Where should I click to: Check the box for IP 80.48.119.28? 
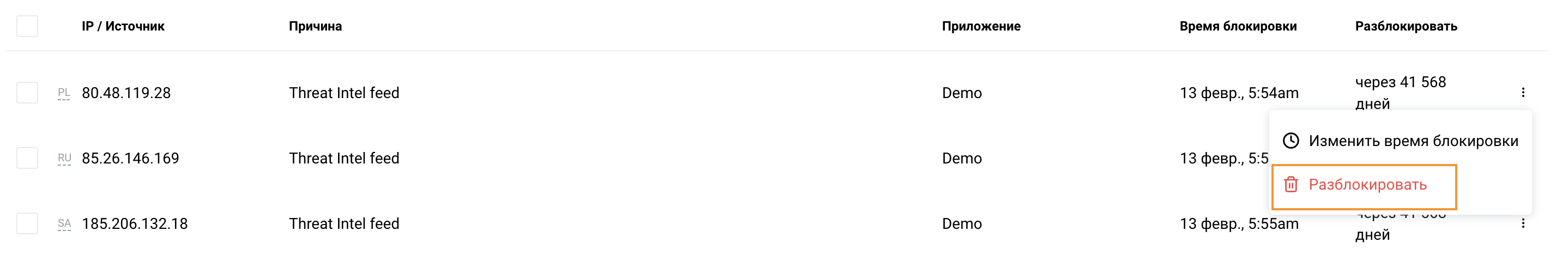27,93
